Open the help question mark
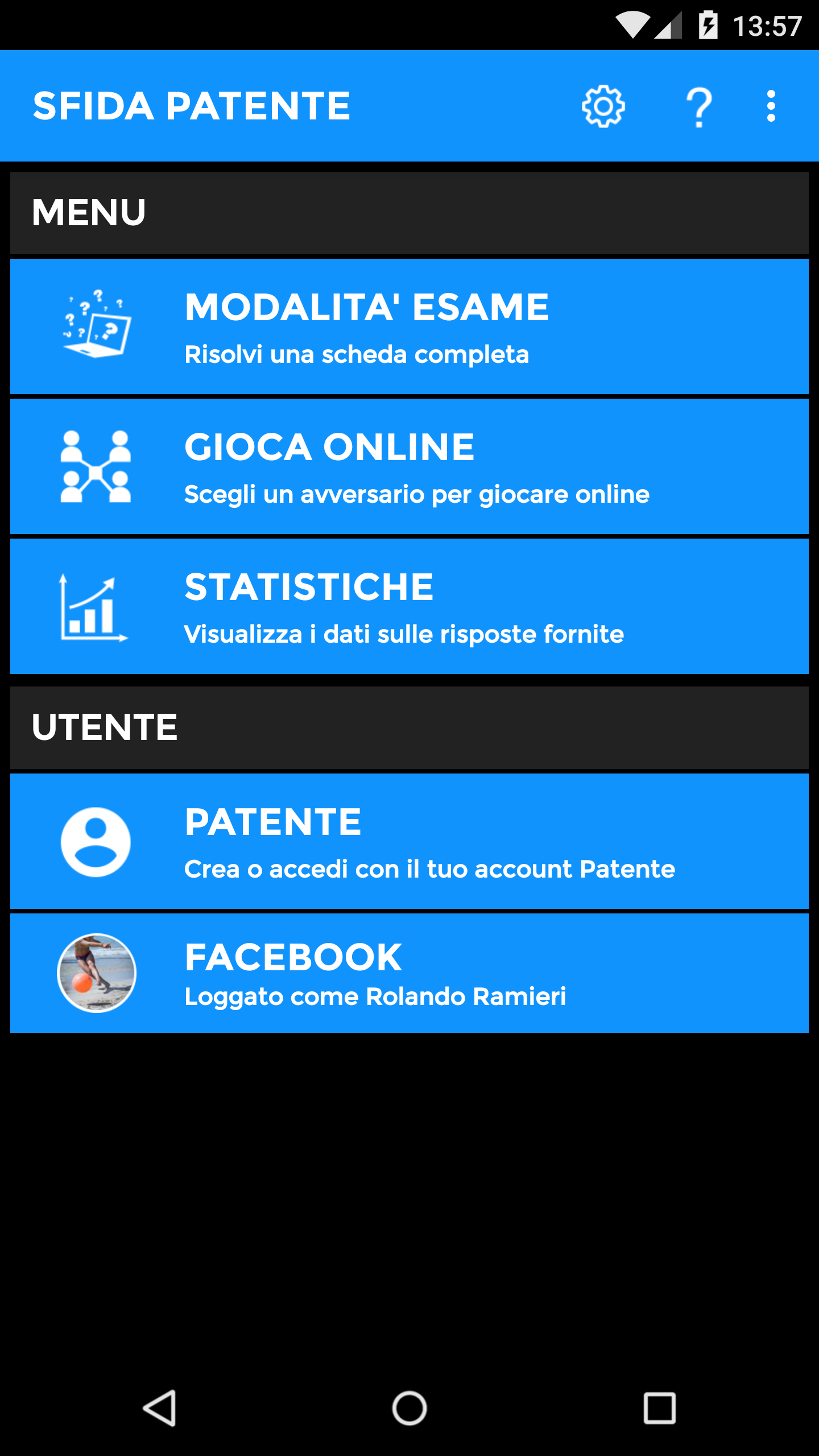 pos(699,106)
